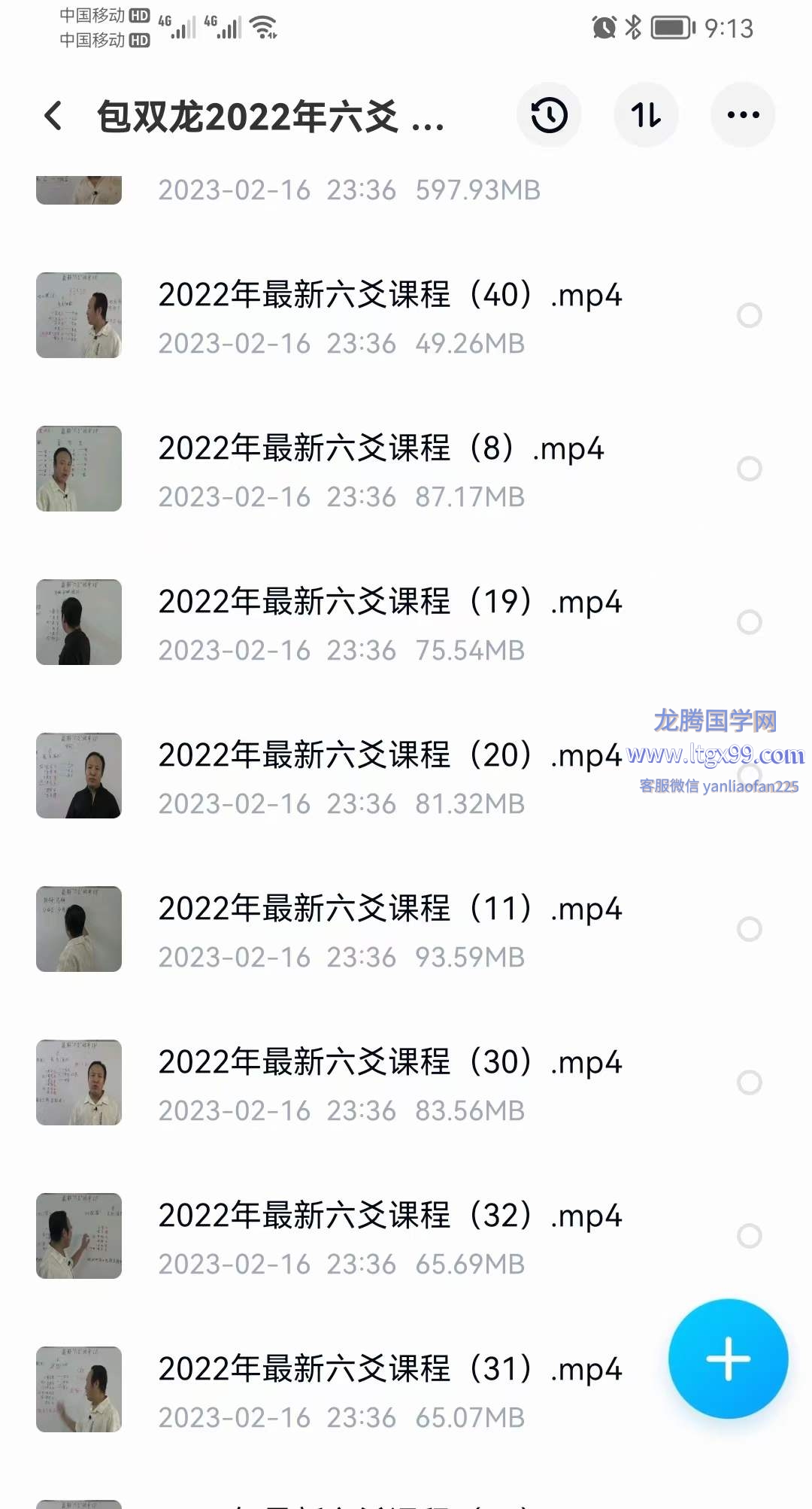Select the circle beside course (40) file
Screen dimensions: 812x1509
pos(749,315)
